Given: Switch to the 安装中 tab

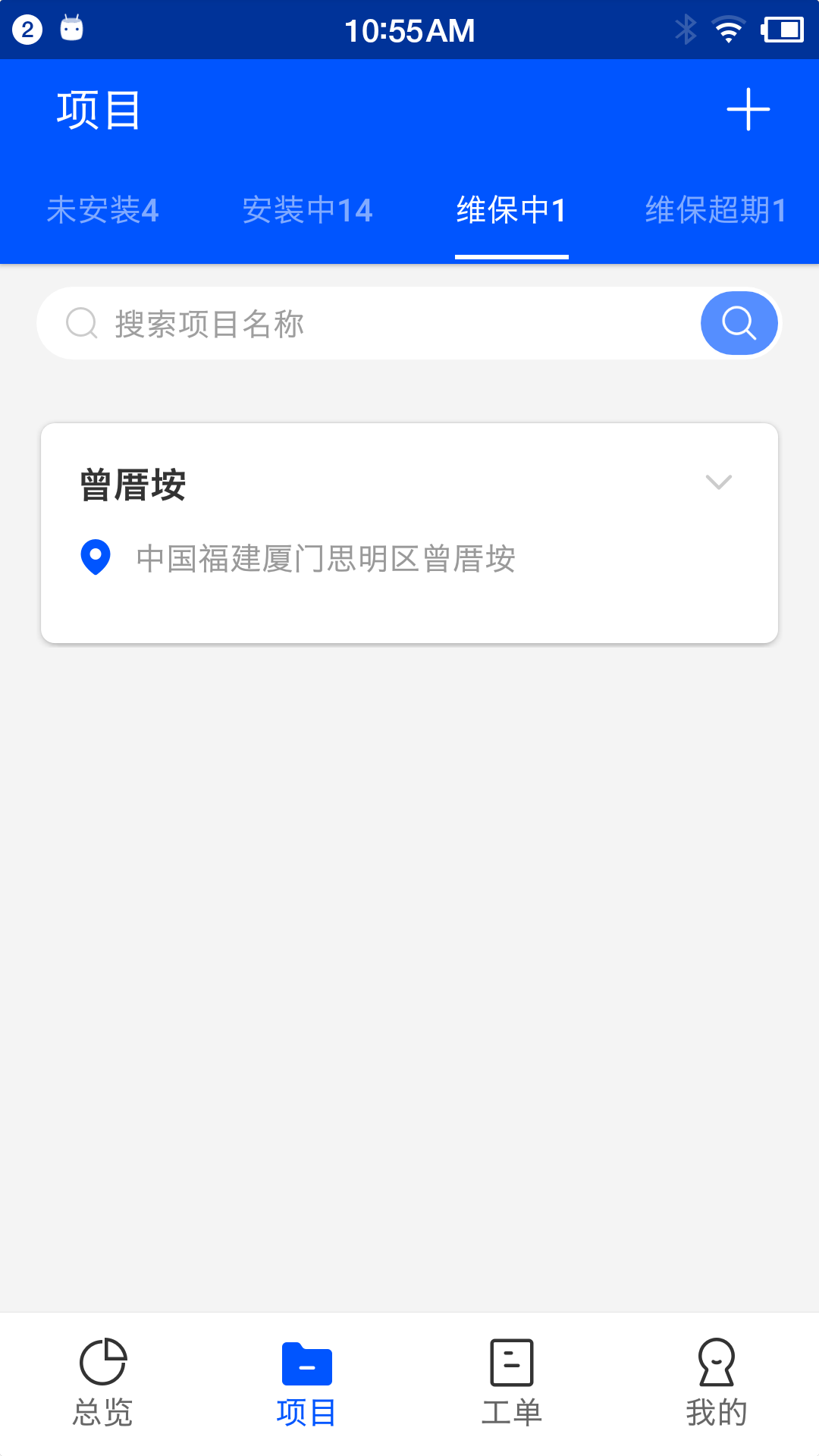Looking at the screenshot, I should click(307, 210).
